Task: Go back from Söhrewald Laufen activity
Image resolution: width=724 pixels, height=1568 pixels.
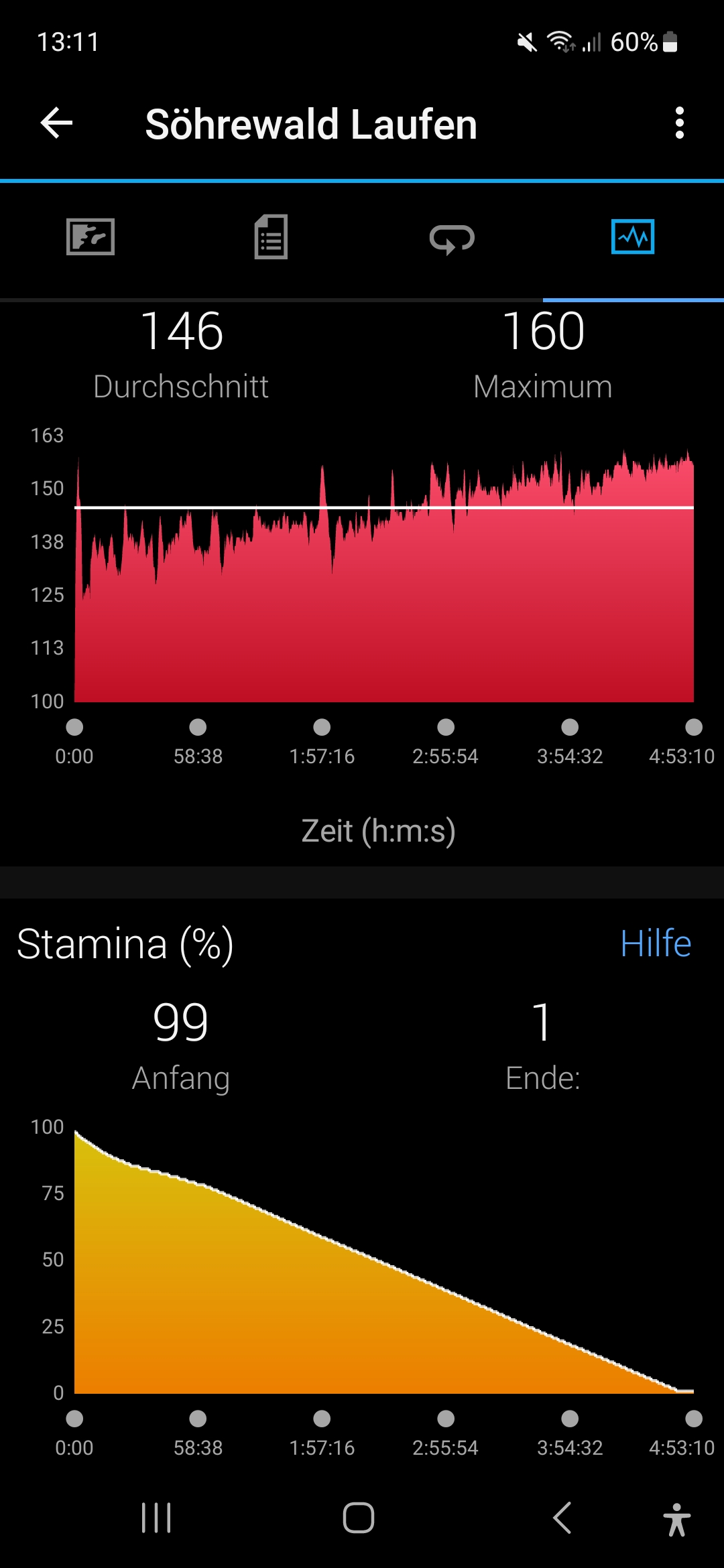Action: coord(56,123)
